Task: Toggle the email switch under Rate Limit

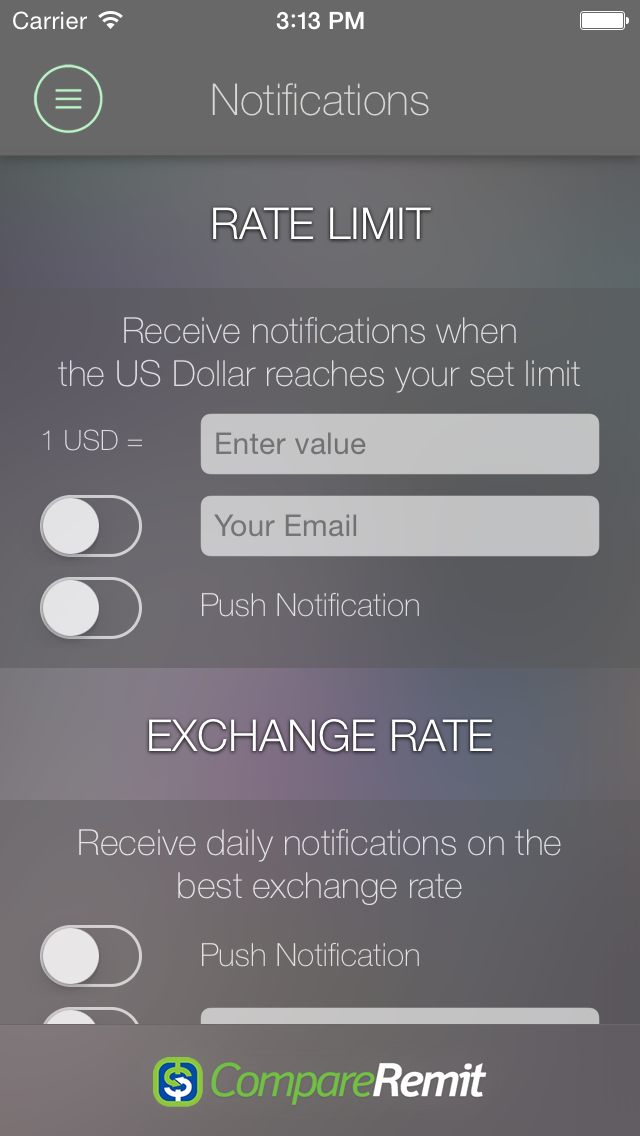Action: tap(91, 526)
